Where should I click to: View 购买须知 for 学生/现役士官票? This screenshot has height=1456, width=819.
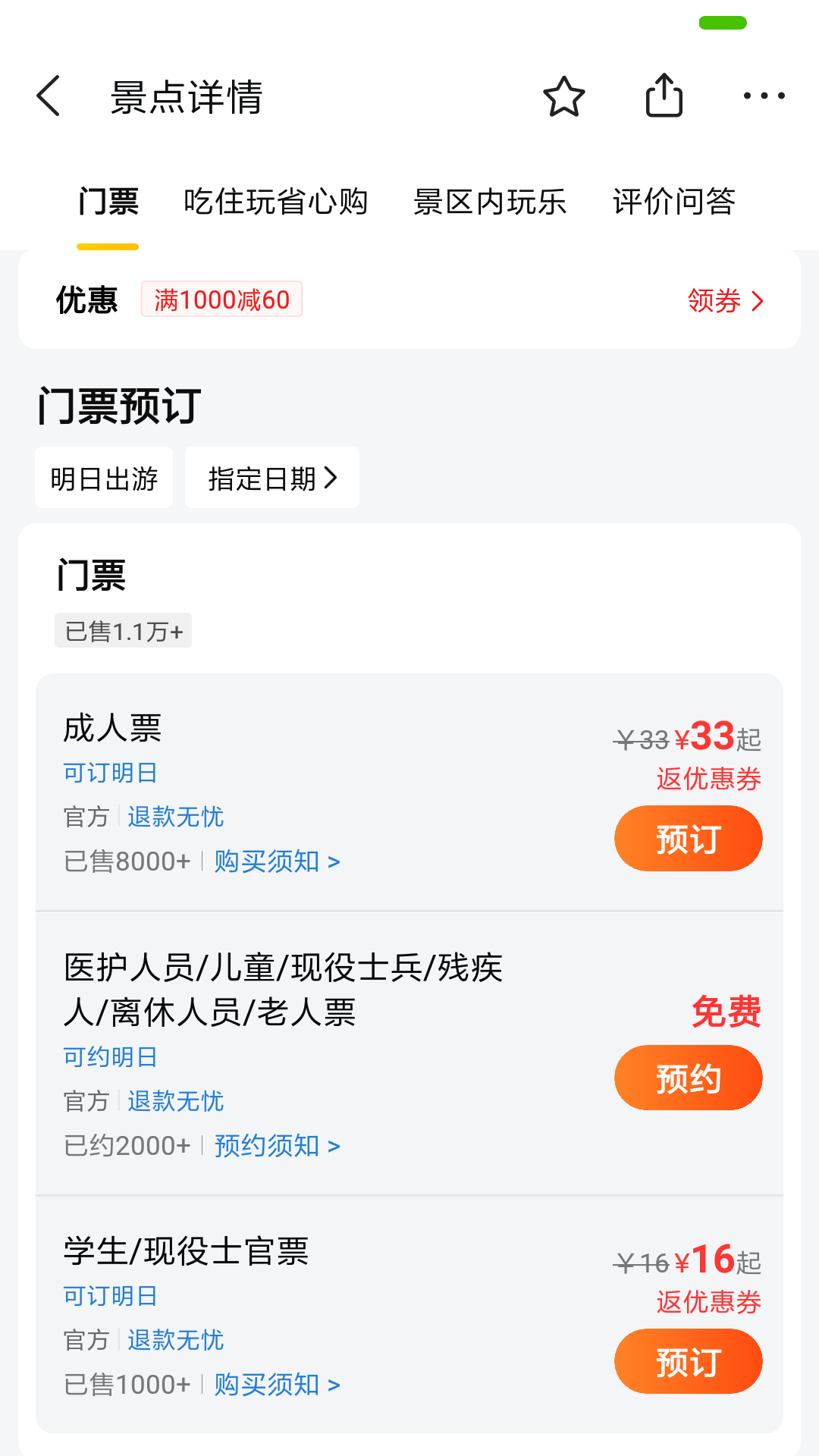[x=277, y=1385]
